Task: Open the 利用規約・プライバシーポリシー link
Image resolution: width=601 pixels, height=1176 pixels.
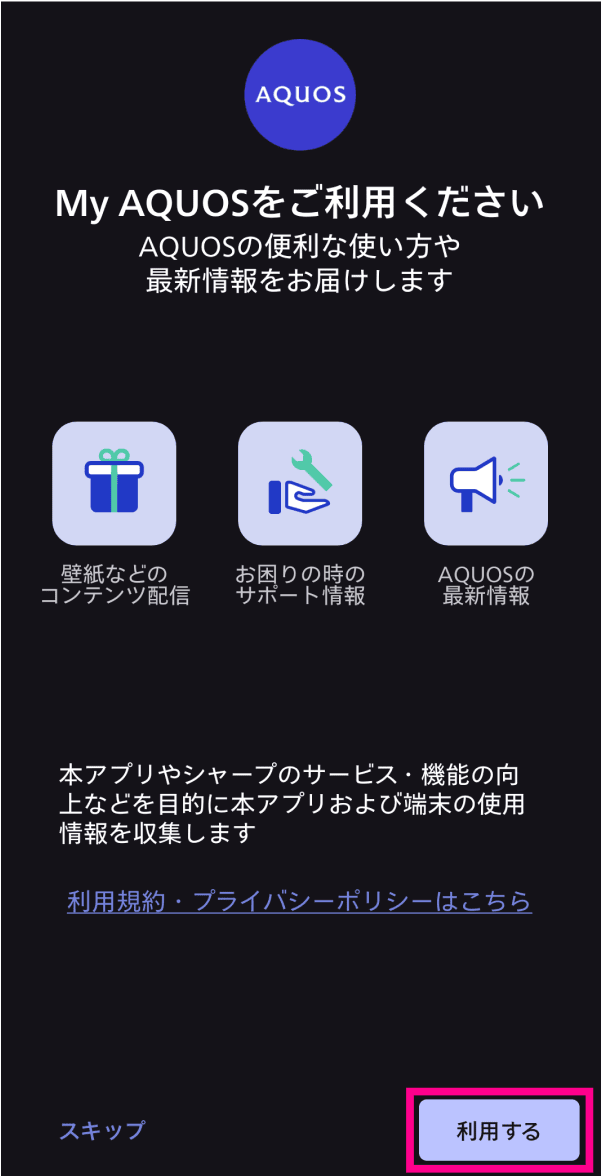Action: (299, 901)
